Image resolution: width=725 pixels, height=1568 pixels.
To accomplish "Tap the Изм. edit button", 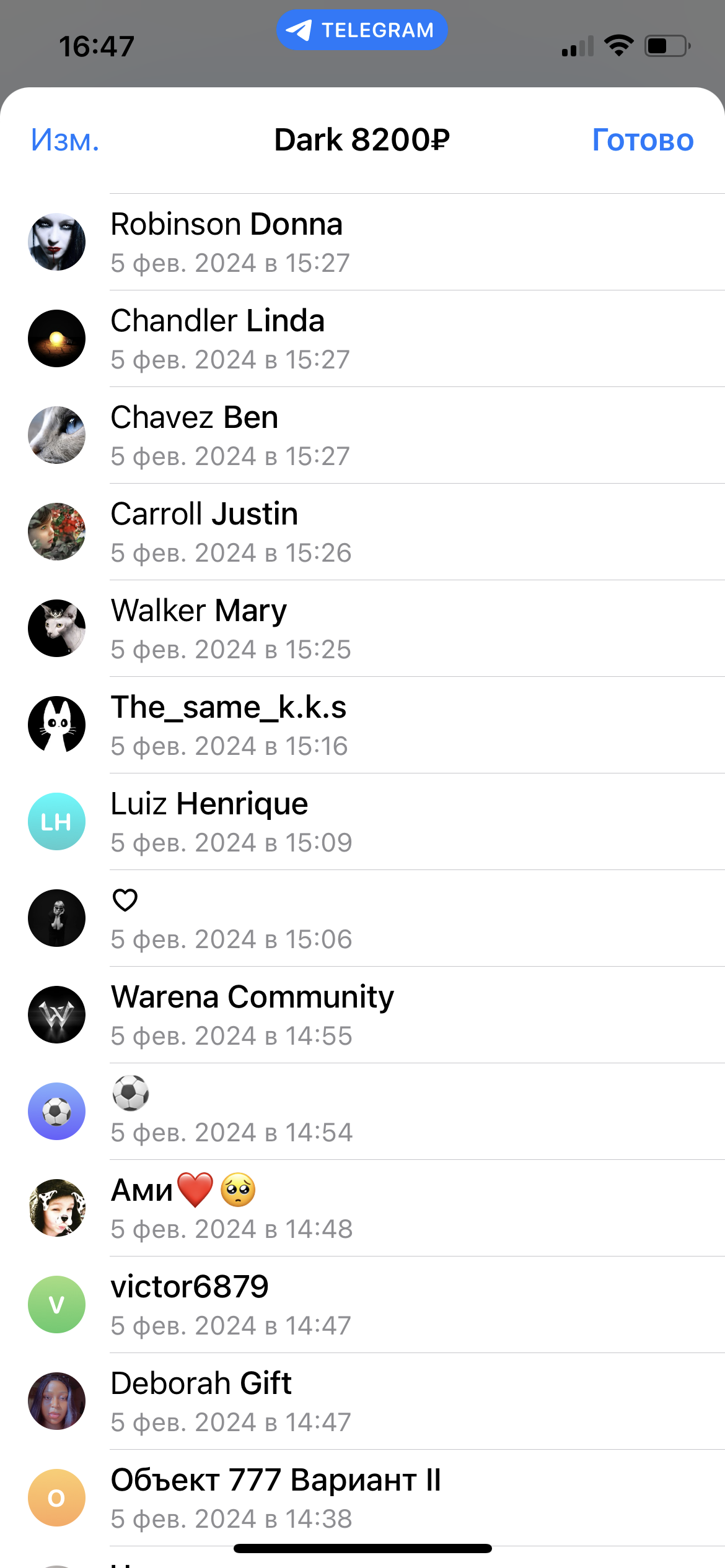I will pyautogui.click(x=65, y=140).
